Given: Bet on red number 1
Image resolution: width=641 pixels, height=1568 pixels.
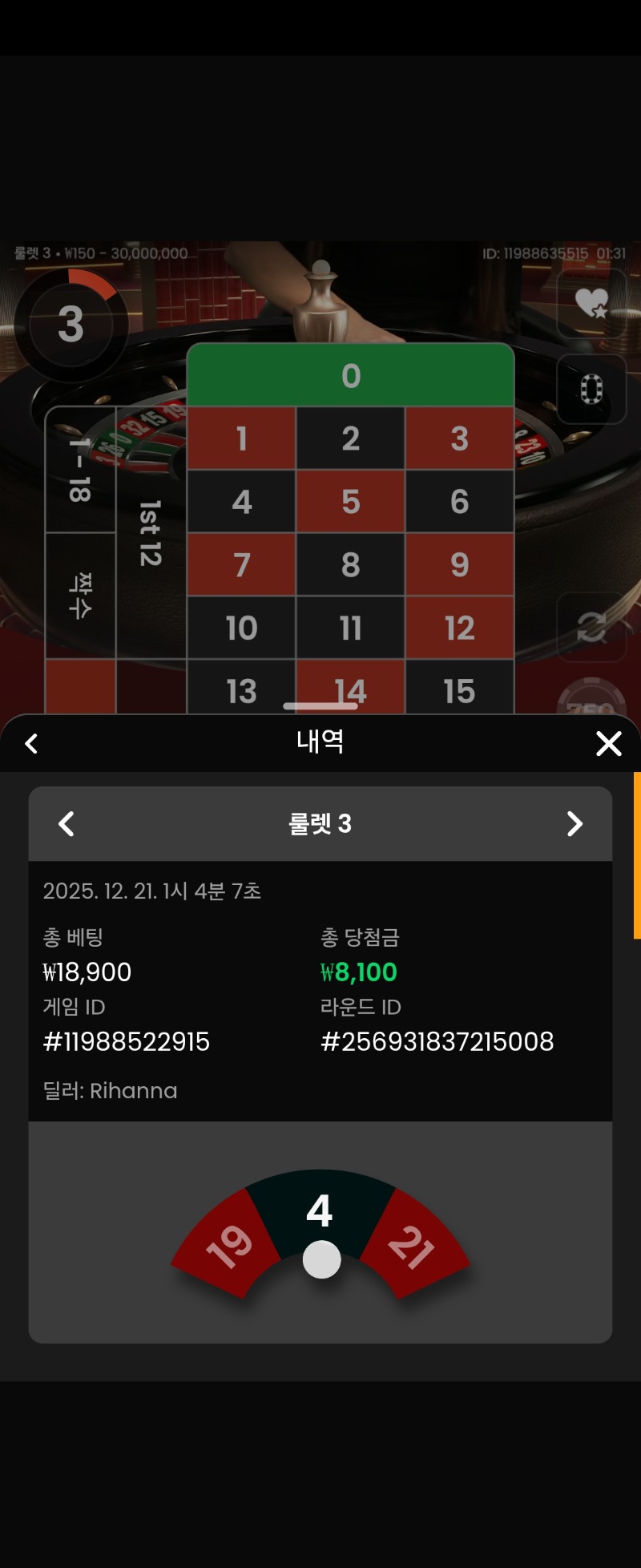Looking at the screenshot, I should (241, 438).
